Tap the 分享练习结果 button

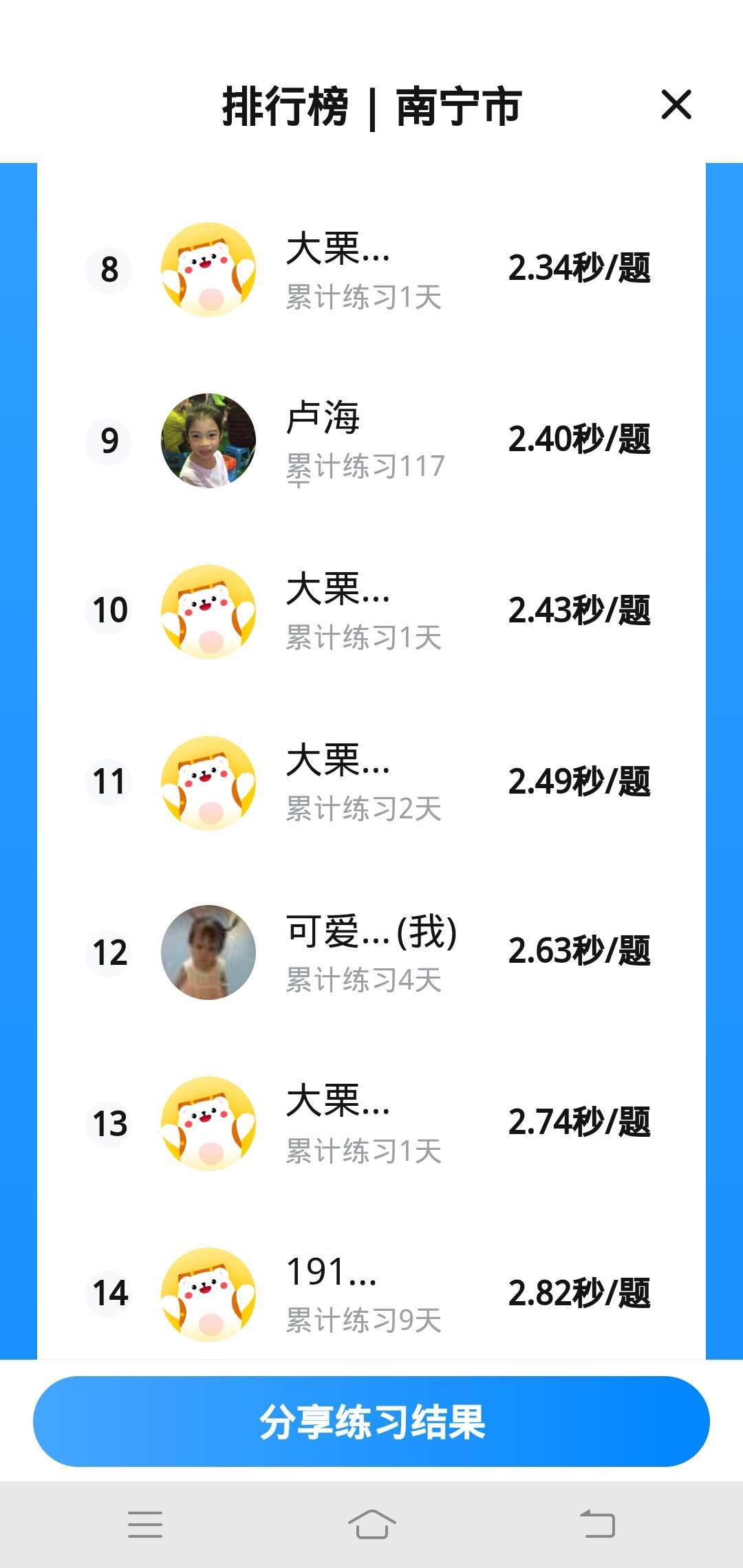click(371, 1421)
